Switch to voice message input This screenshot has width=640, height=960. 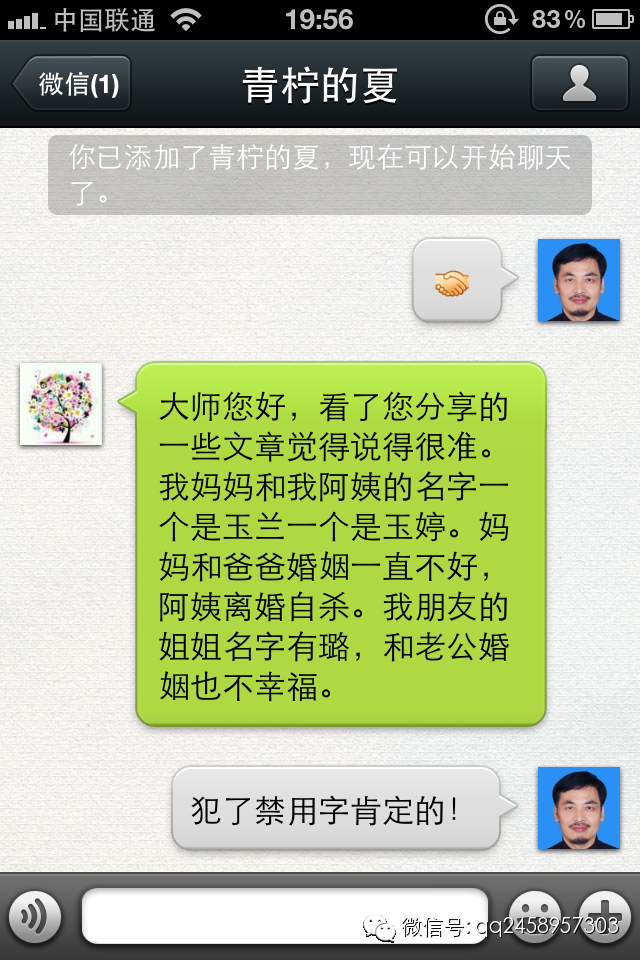(35, 916)
